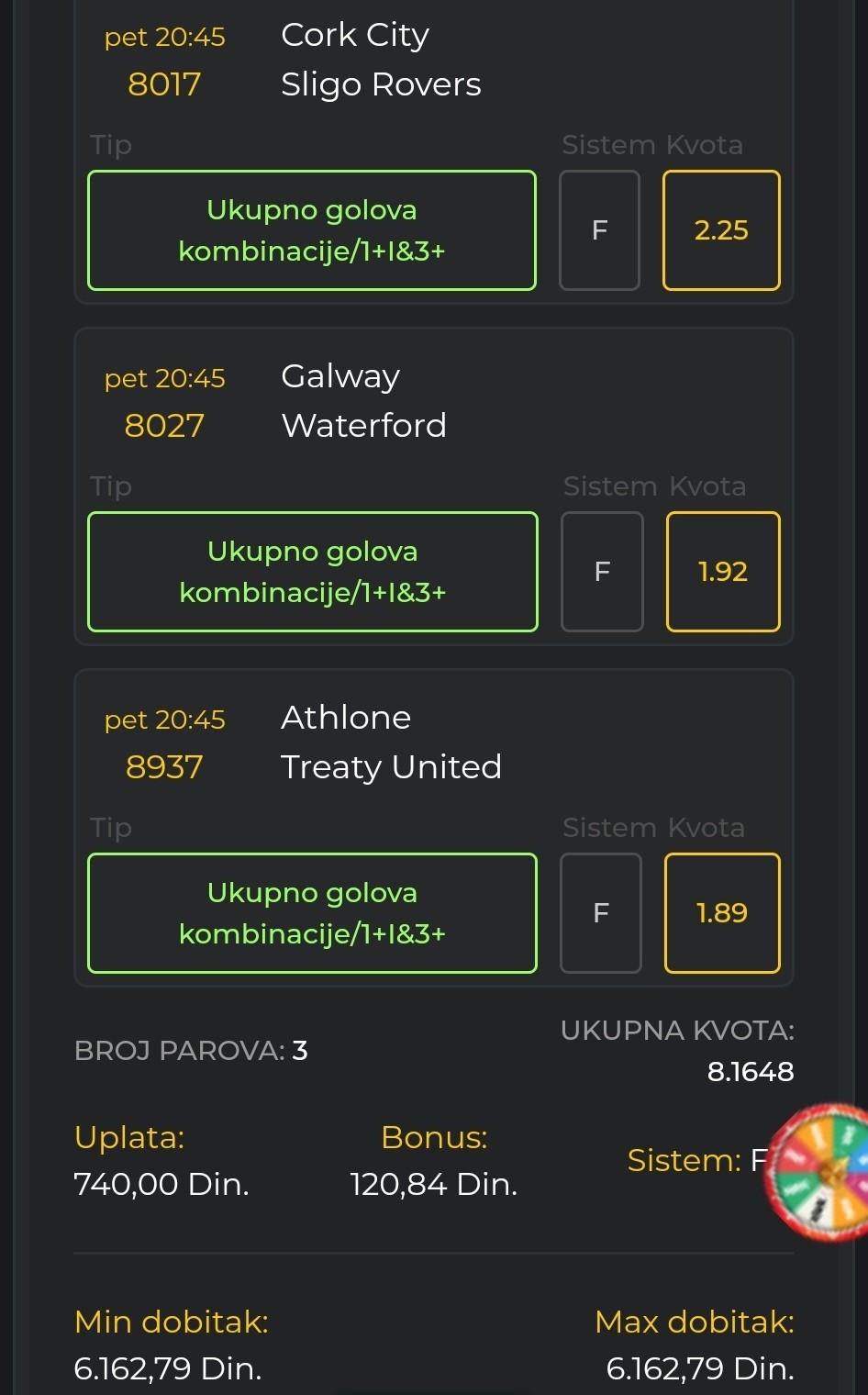Tap the F system box for Cork City
Image resolution: width=868 pixels, height=1395 pixels.
[x=599, y=230]
